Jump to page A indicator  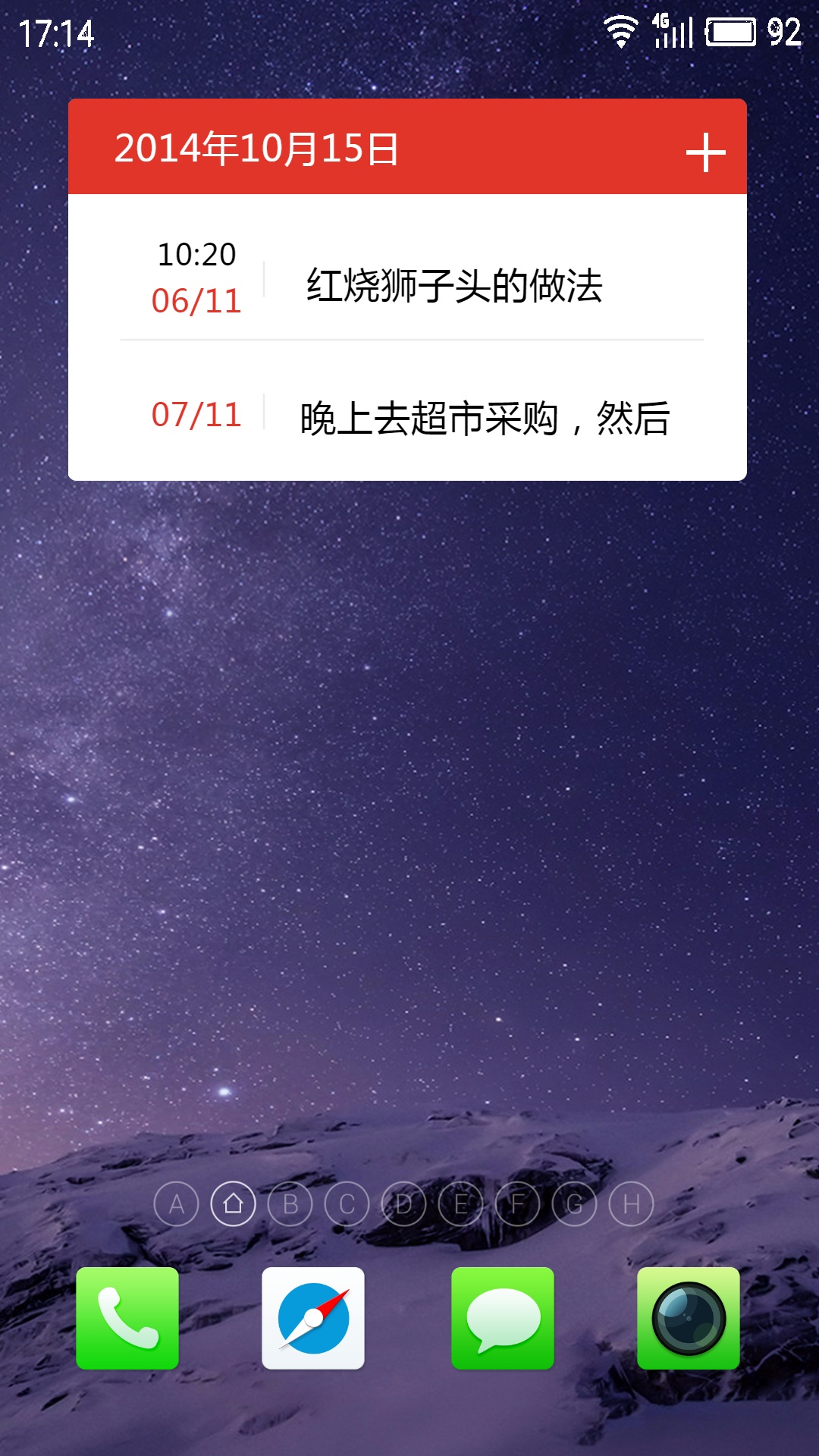click(176, 1203)
